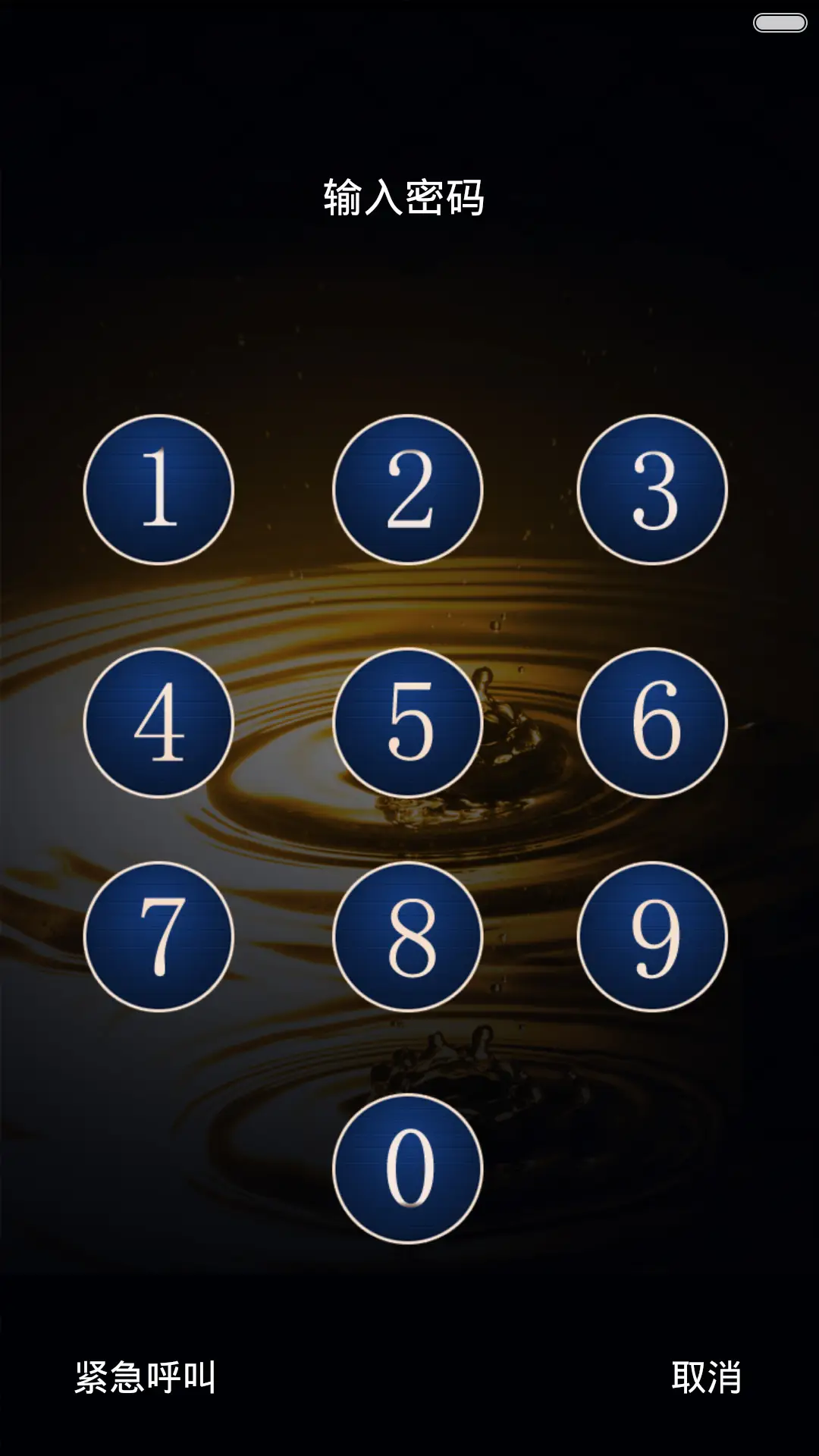Cancel passcode entry (取消)
The image size is (819, 1456).
point(705,1376)
